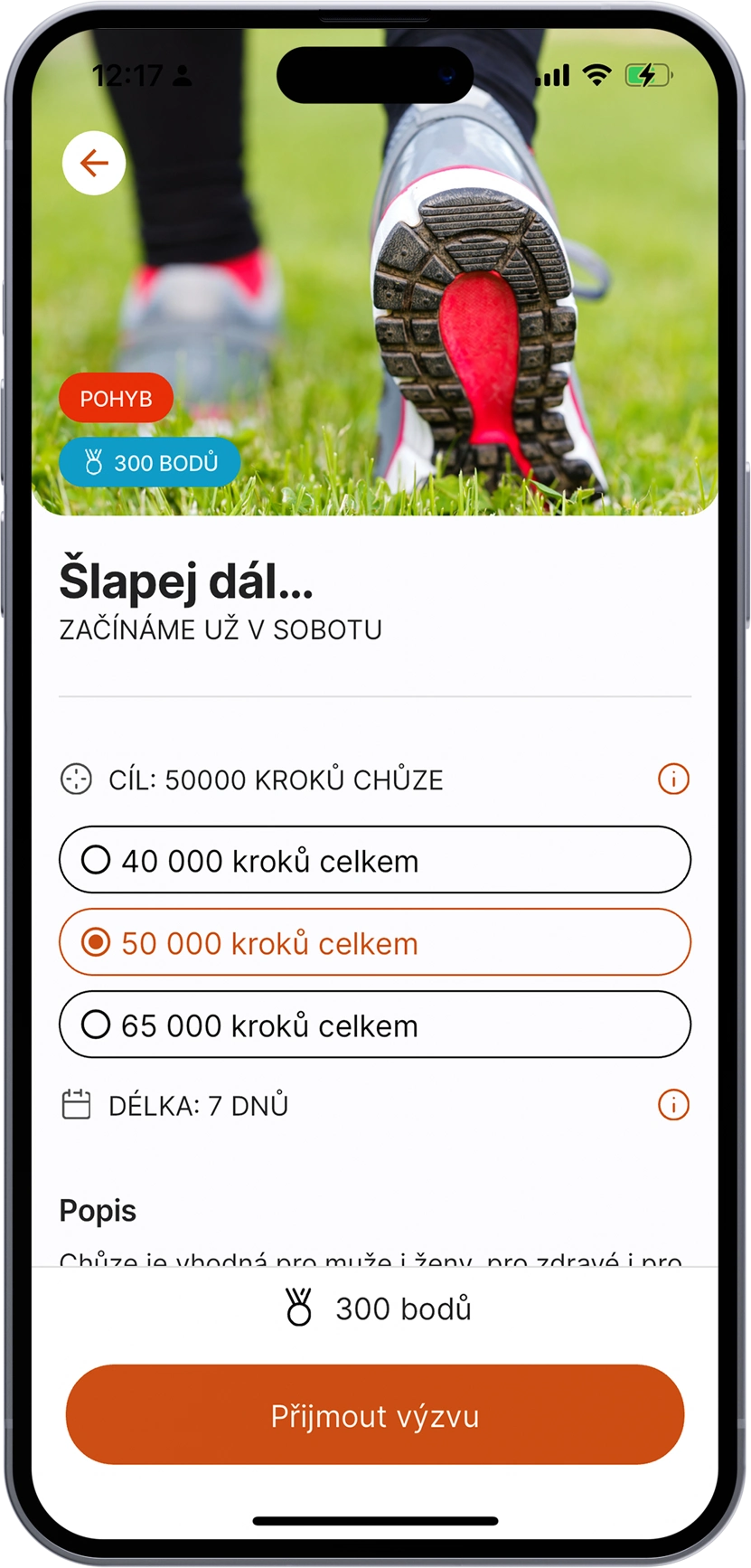Viewport: 751px width, 1568px height.
Task: Accept challenge with Přijmout výzvu button
Action: point(374,1414)
